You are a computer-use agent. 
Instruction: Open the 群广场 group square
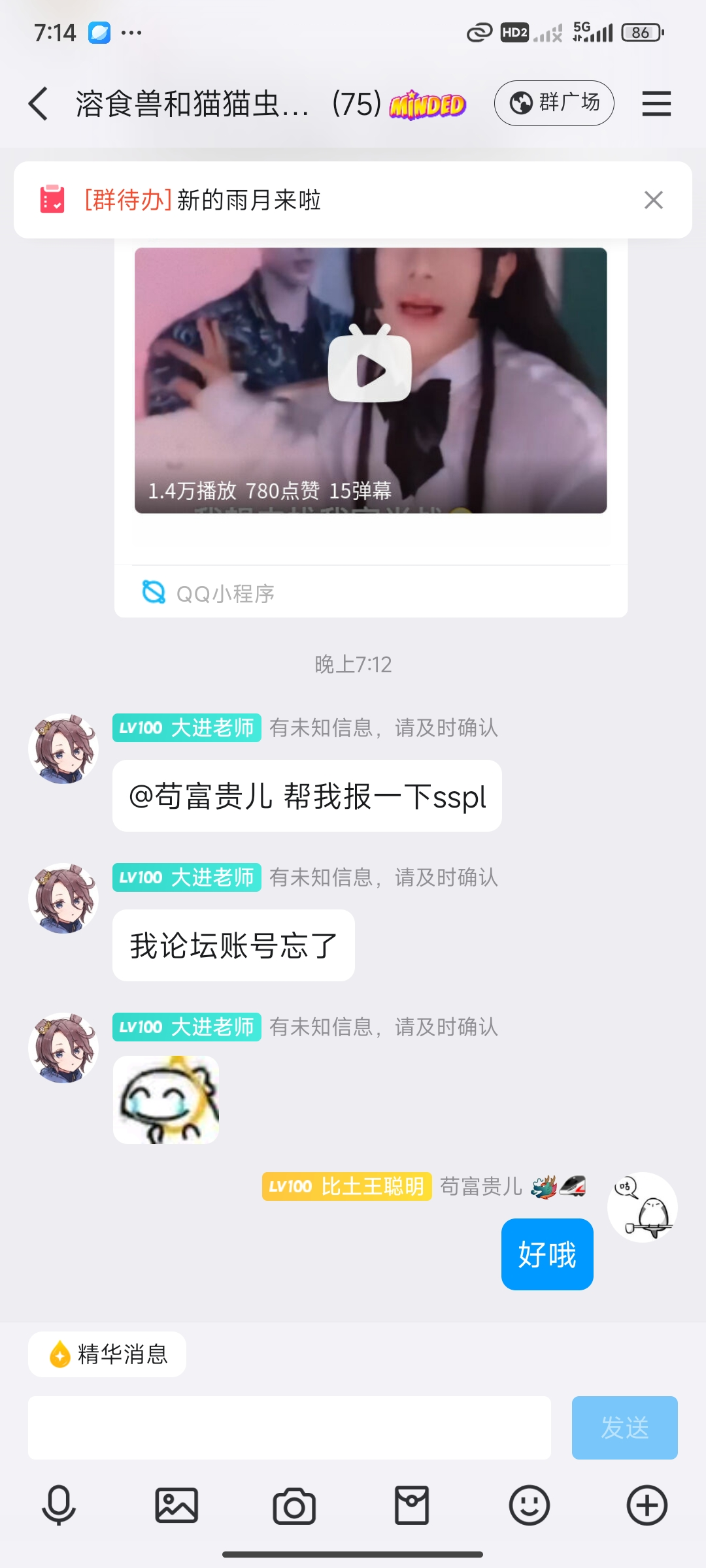(554, 103)
